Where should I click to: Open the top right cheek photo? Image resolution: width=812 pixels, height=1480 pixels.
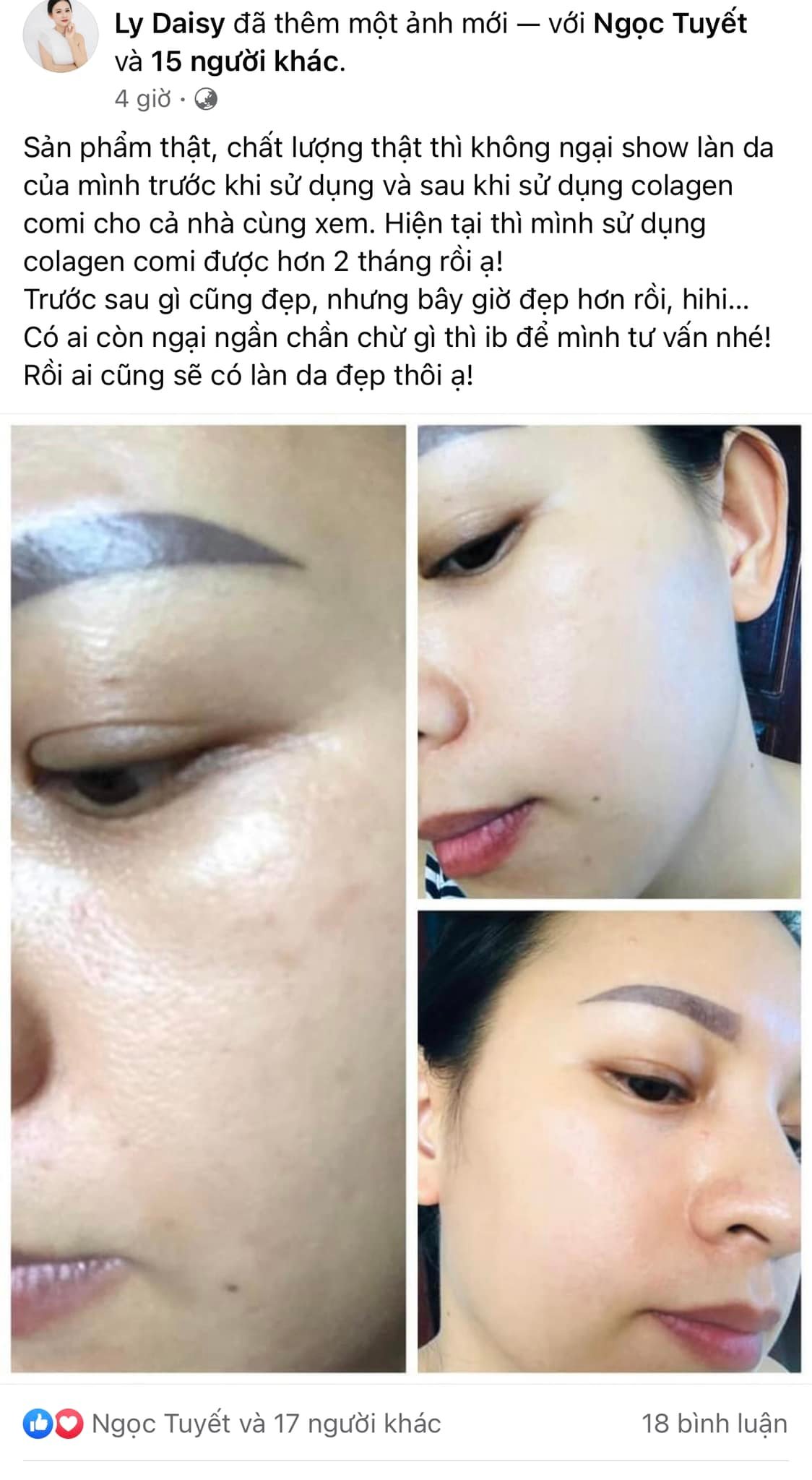[x=609, y=661]
